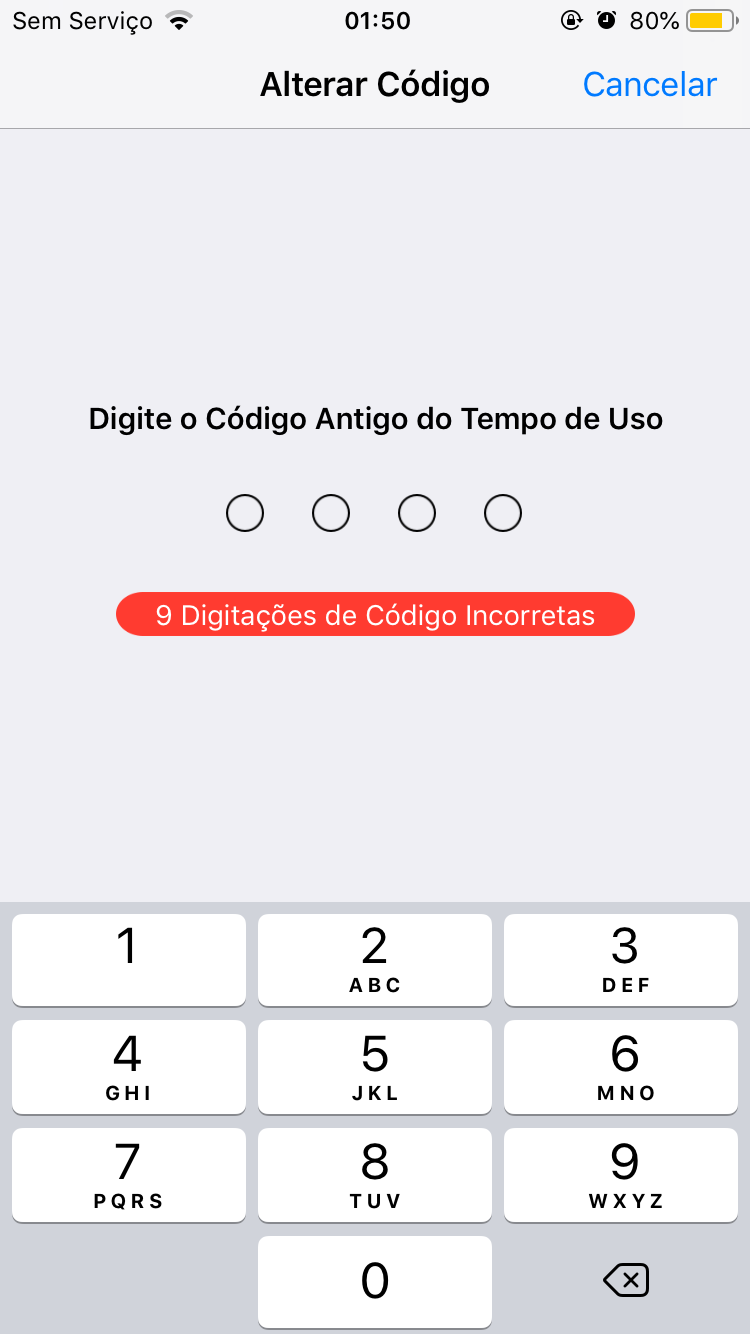Viewport: 750px width, 1334px height.
Task: Enter digit 8 on the keypad
Action: 375,1174
